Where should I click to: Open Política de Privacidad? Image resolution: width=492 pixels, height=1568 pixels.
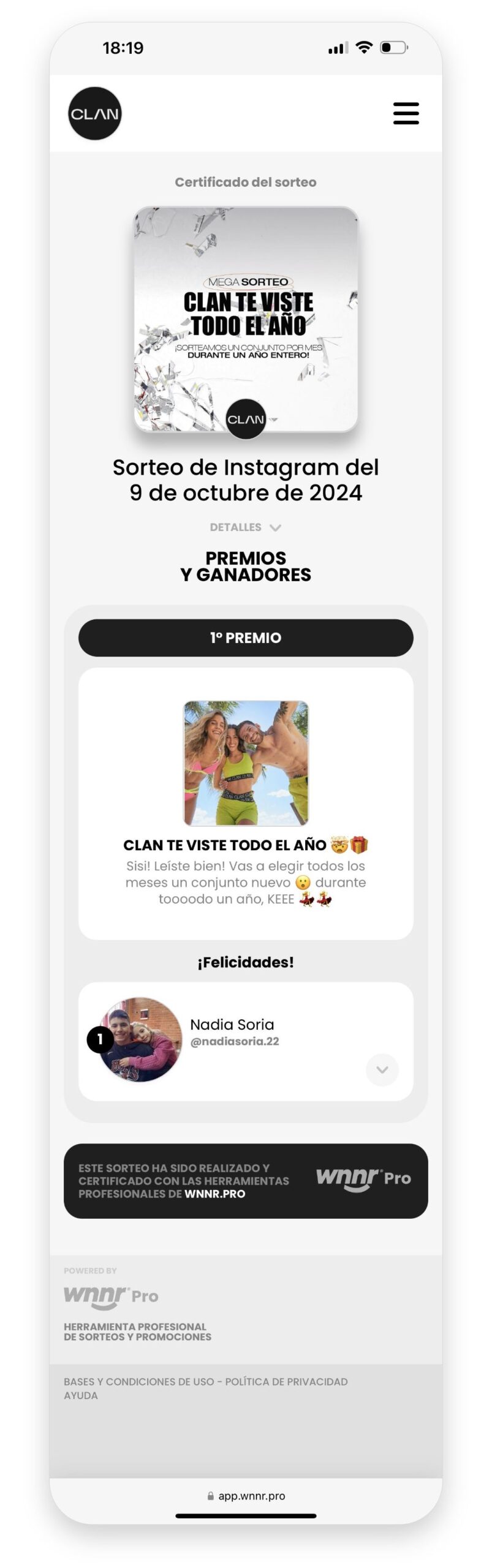pyautogui.click(x=286, y=1381)
